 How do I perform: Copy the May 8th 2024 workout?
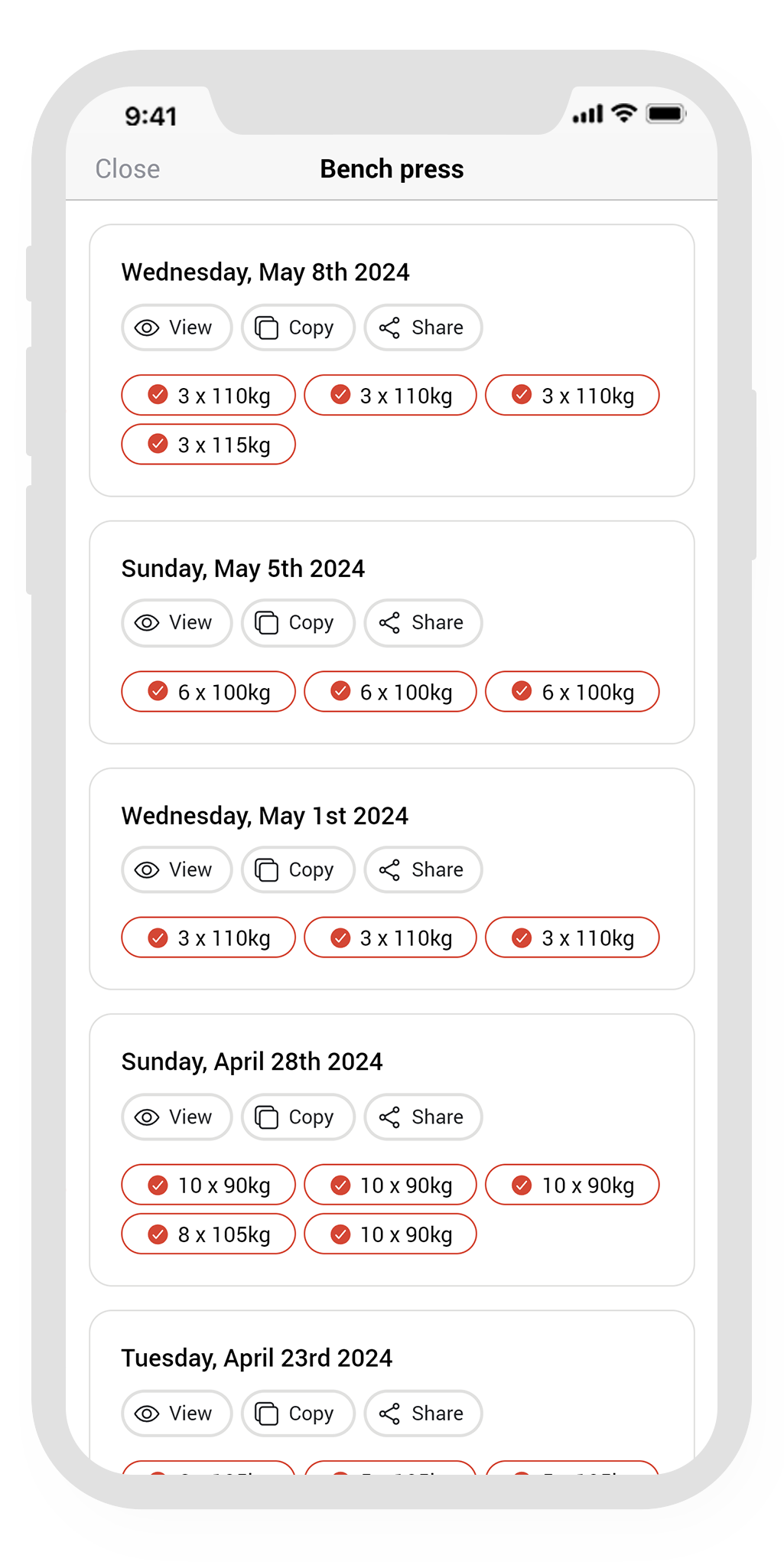pos(298,328)
